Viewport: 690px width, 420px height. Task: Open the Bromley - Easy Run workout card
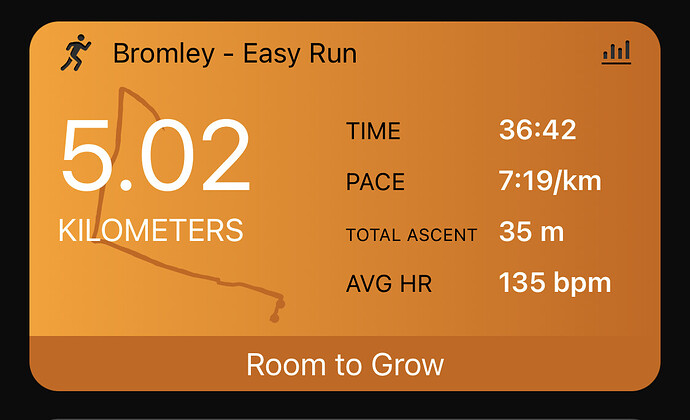point(234,53)
